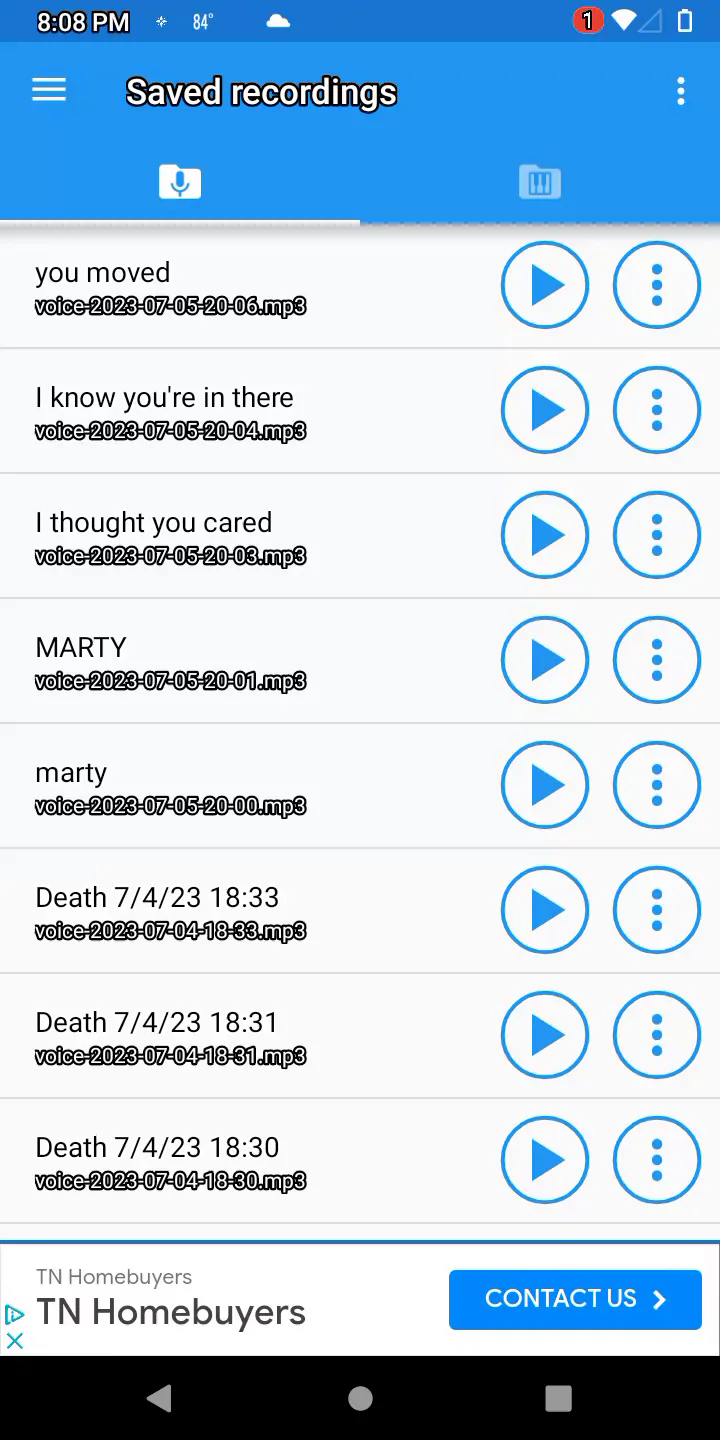
Task: Switch to the voice recordings tab
Action: 180,182
